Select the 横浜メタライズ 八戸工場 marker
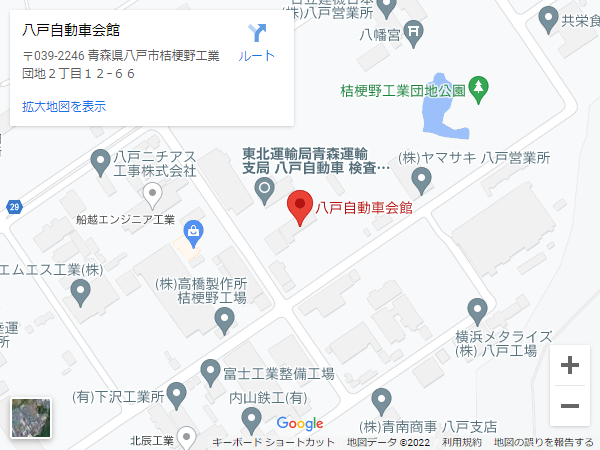Screen dimensions: 600x450 tap(479, 311)
